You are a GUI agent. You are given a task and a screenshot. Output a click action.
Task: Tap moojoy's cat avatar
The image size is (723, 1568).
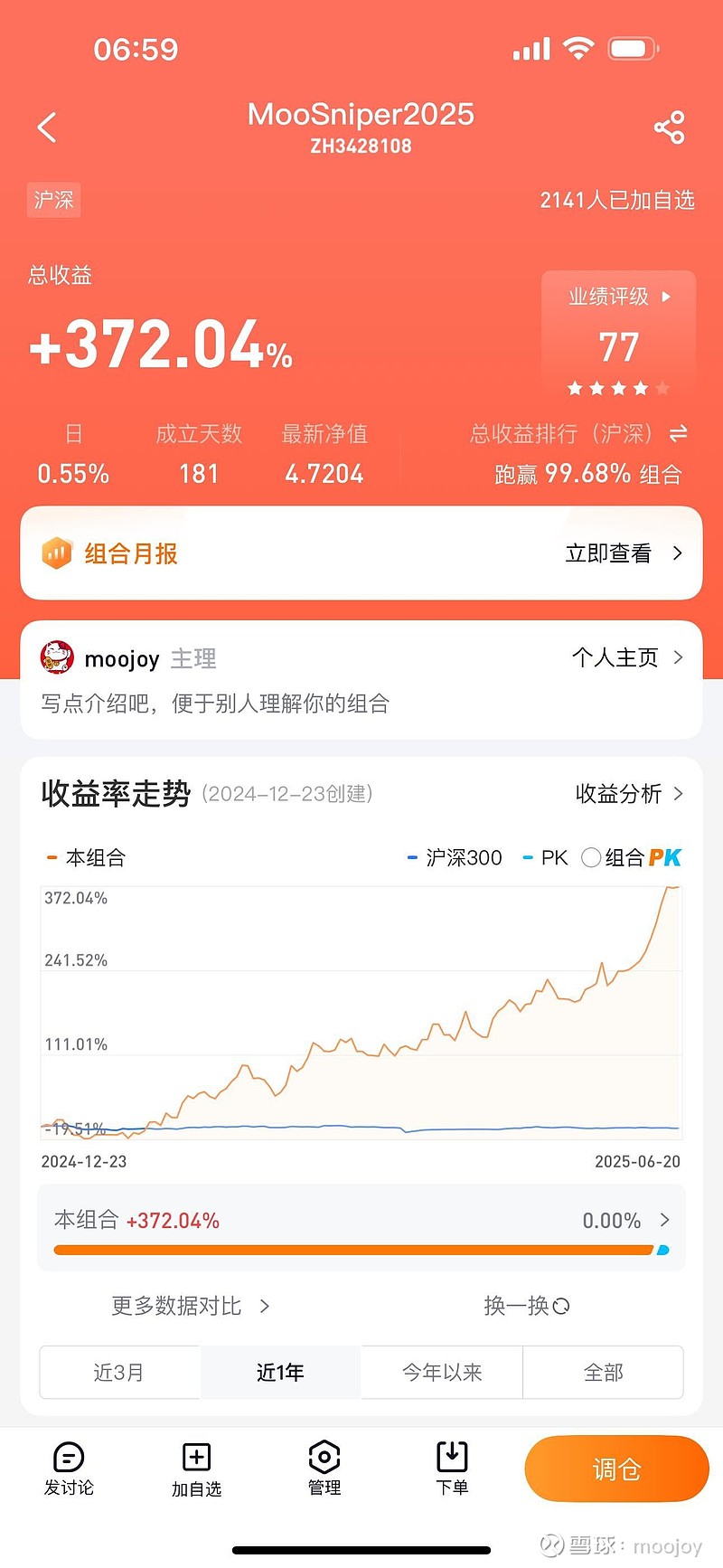(58, 658)
